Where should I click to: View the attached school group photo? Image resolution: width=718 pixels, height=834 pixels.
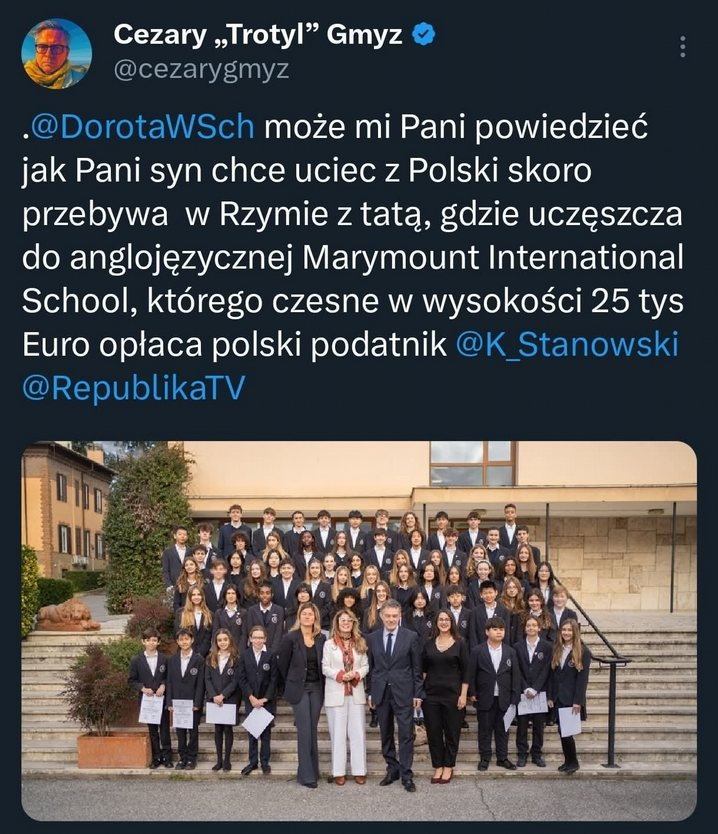pos(359,630)
